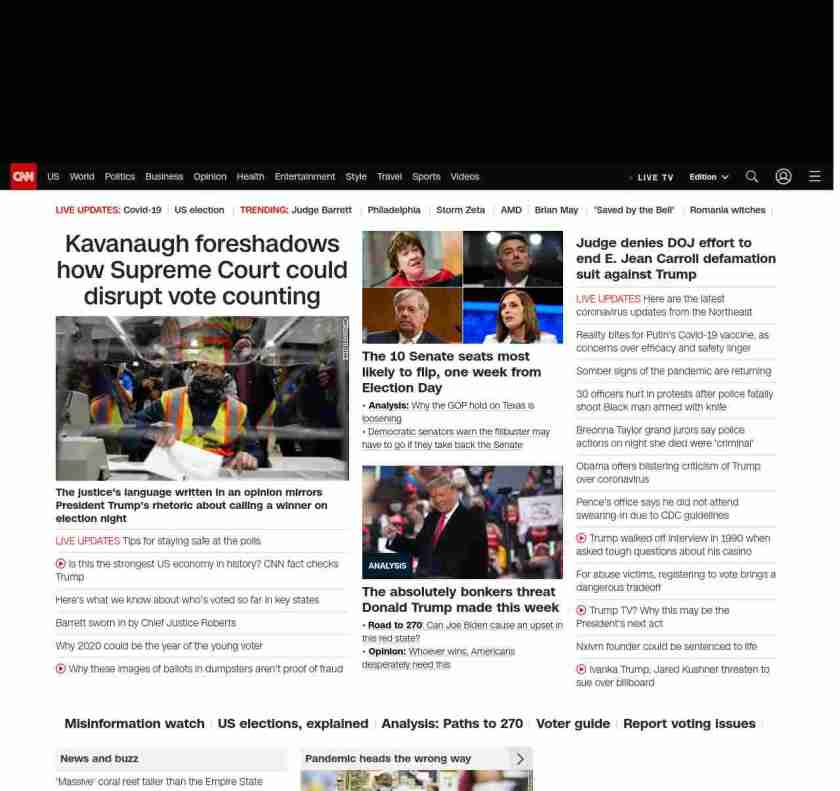The image size is (840, 791).
Task: Read the E. Jean Carroll defamation suit story
Action: point(675,258)
